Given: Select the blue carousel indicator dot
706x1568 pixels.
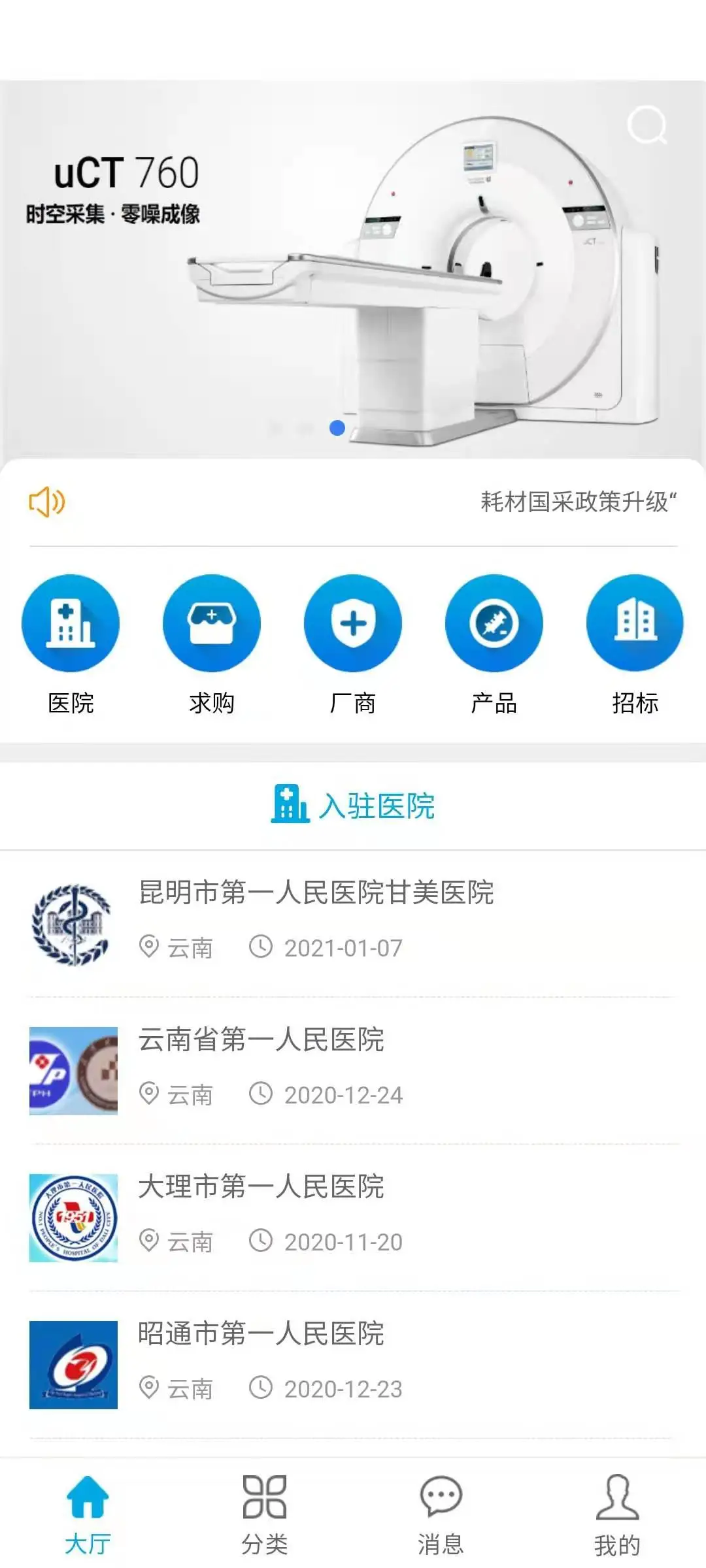Looking at the screenshot, I should pyautogui.click(x=338, y=428).
